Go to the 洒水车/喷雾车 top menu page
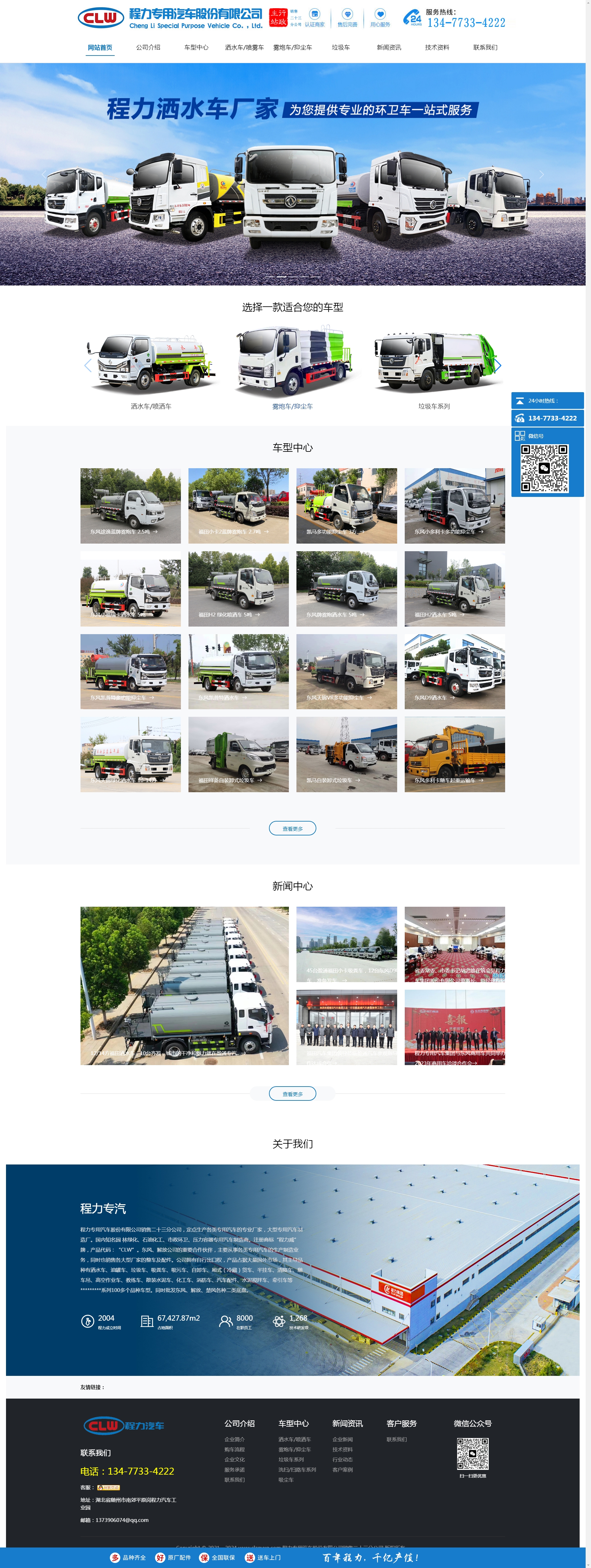The height and width of the screenshot is (1568, 591). 244,47
